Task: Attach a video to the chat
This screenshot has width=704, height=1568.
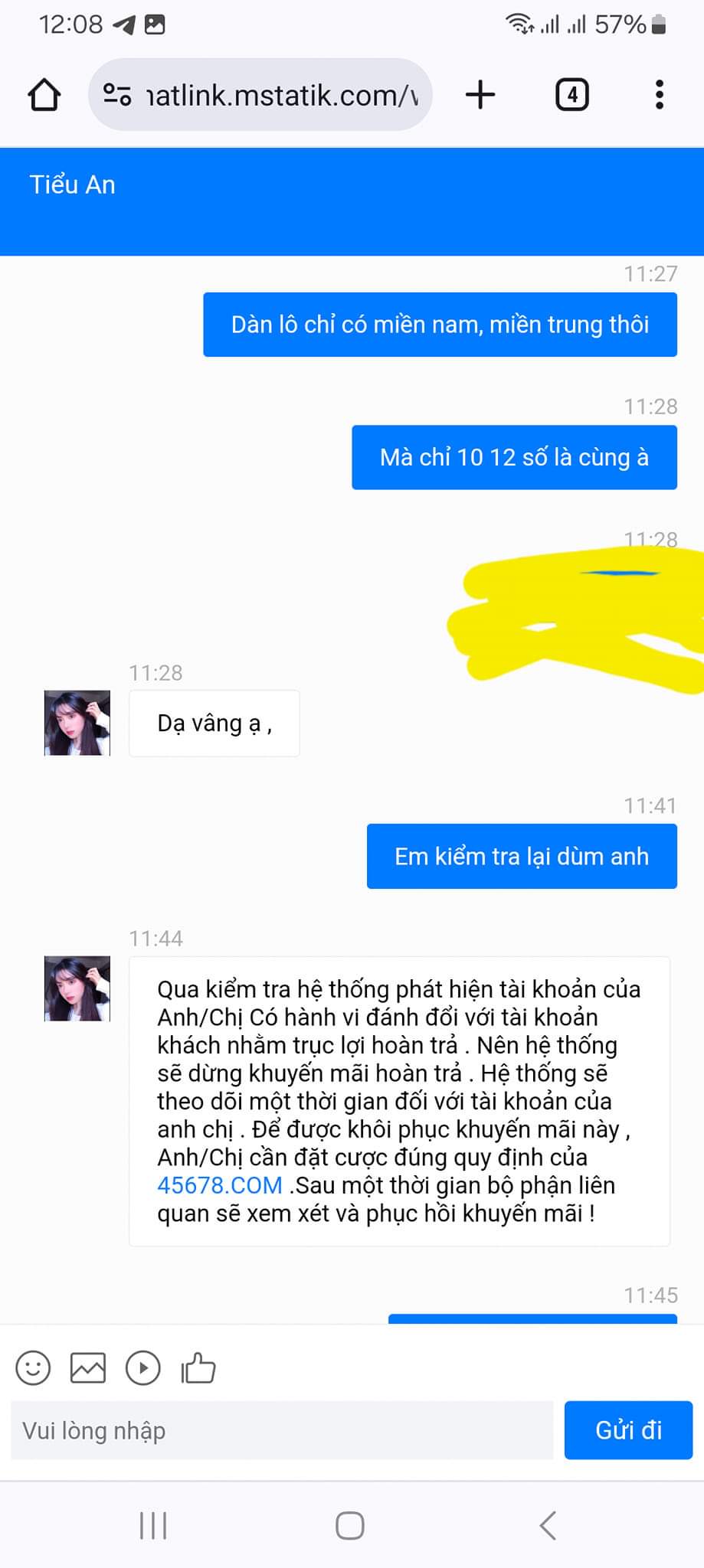Action: click(143, 1367)
